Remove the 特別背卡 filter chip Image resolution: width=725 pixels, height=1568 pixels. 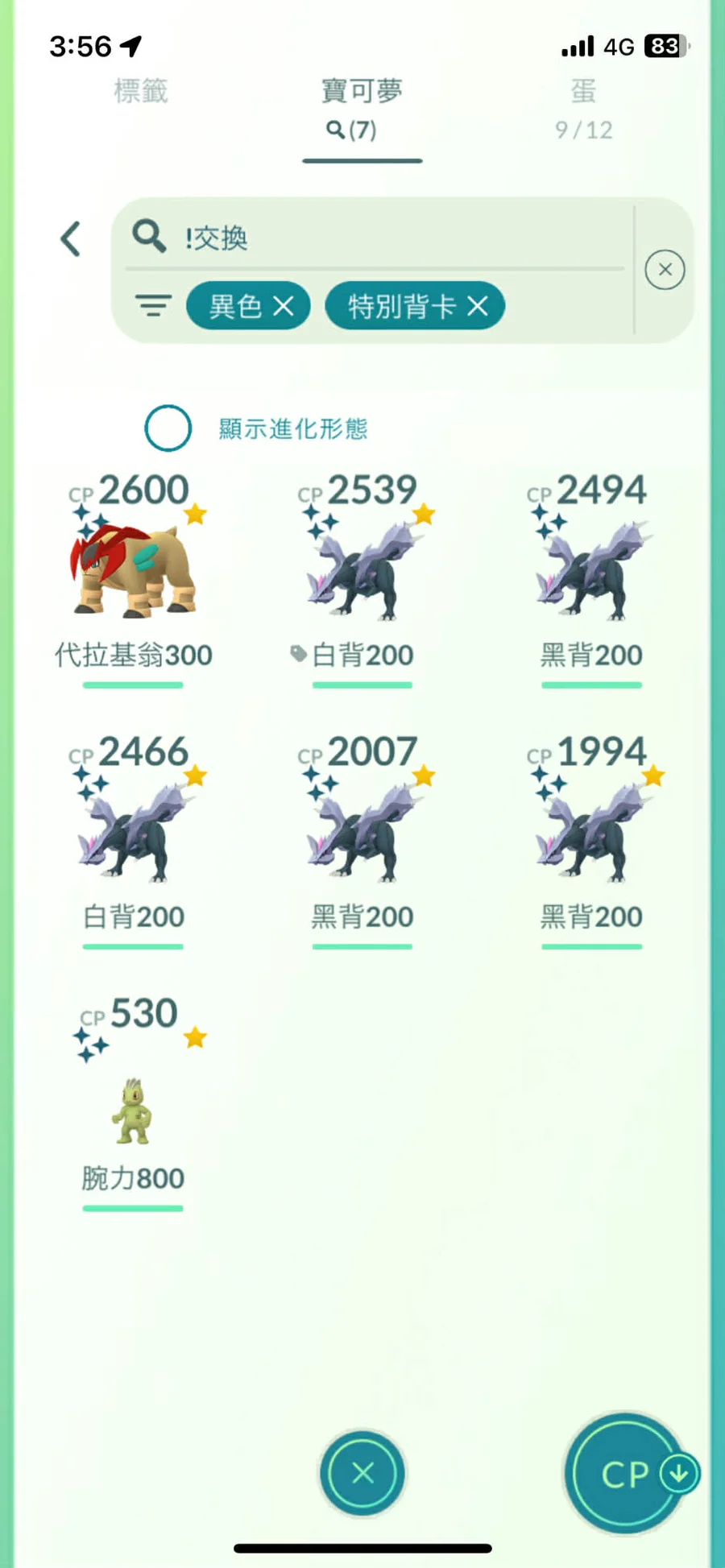(478, 306)
